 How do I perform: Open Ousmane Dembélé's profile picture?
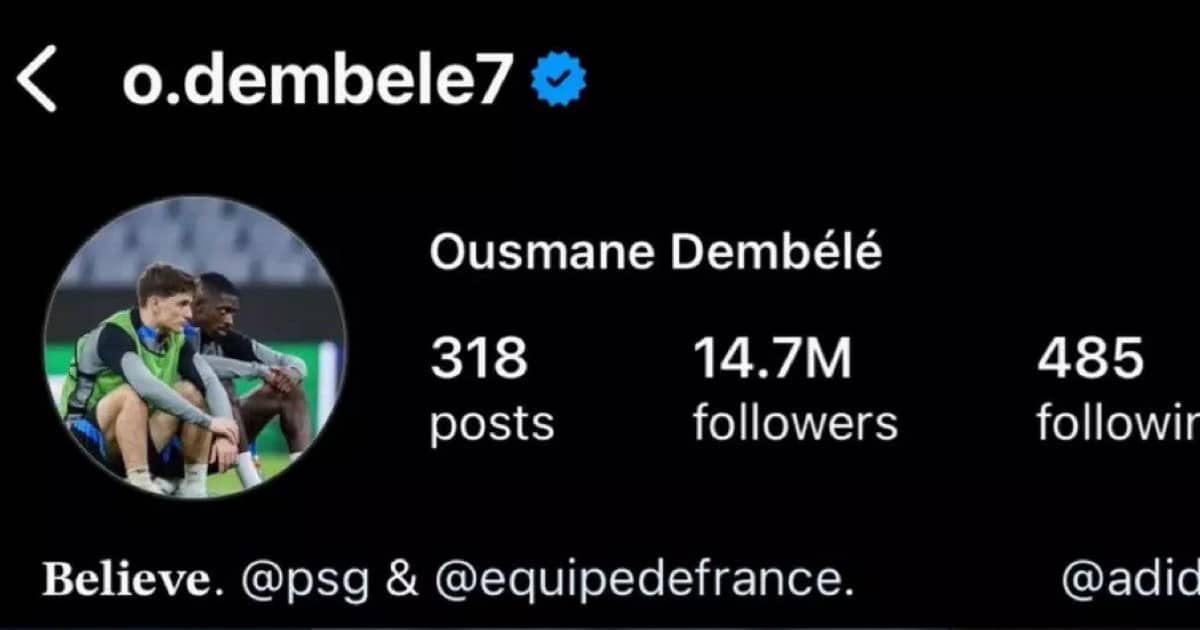194,347
